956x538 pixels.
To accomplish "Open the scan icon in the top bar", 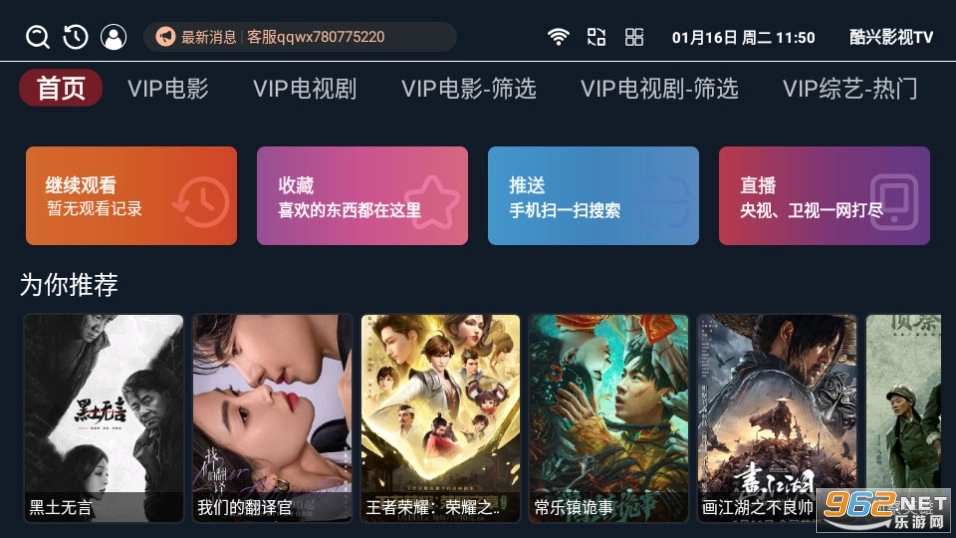I will point(596,37).
